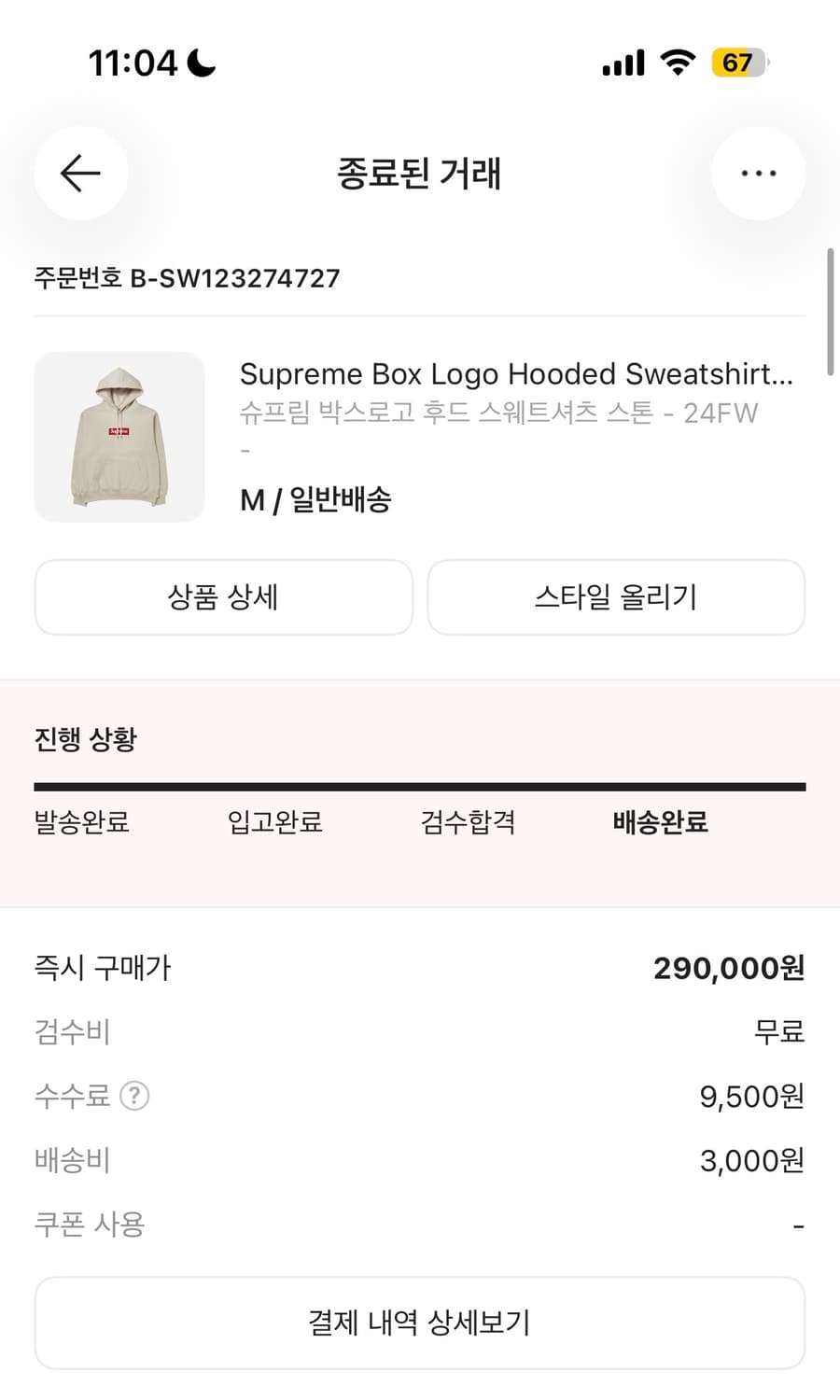840x1400 pixels.
Task: Expand 결제 내역 상세보기 details
Action: (x=419, y=1322)
